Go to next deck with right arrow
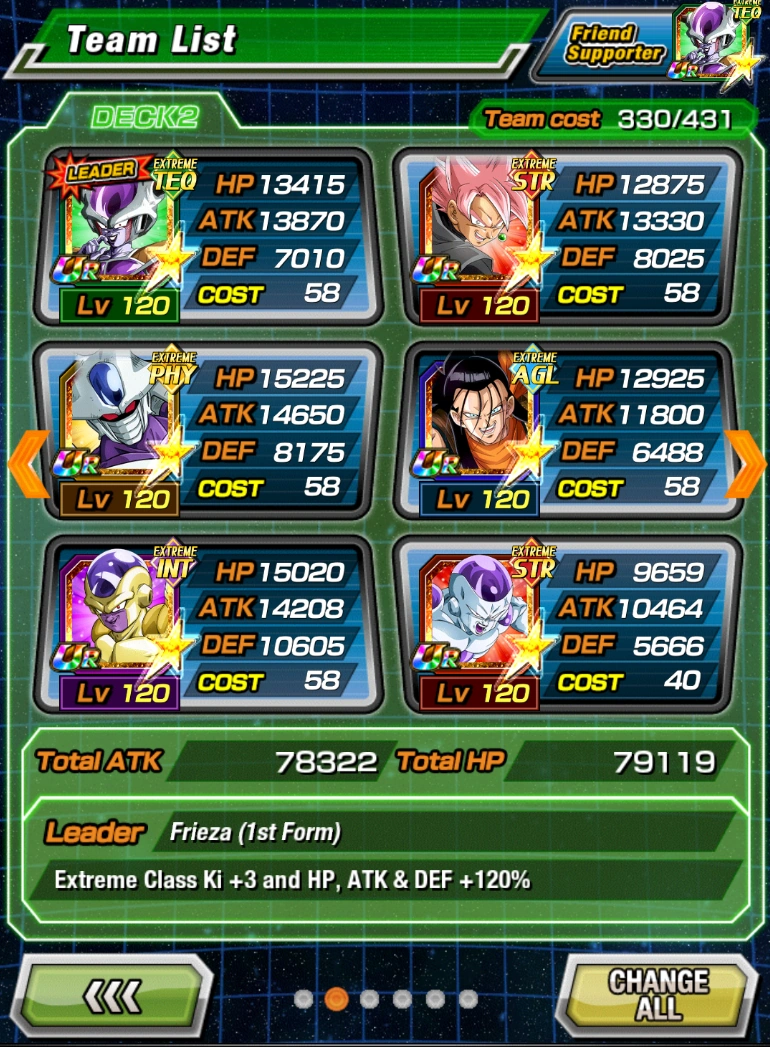The image size is (770, 1047). [x=744, y=463]
